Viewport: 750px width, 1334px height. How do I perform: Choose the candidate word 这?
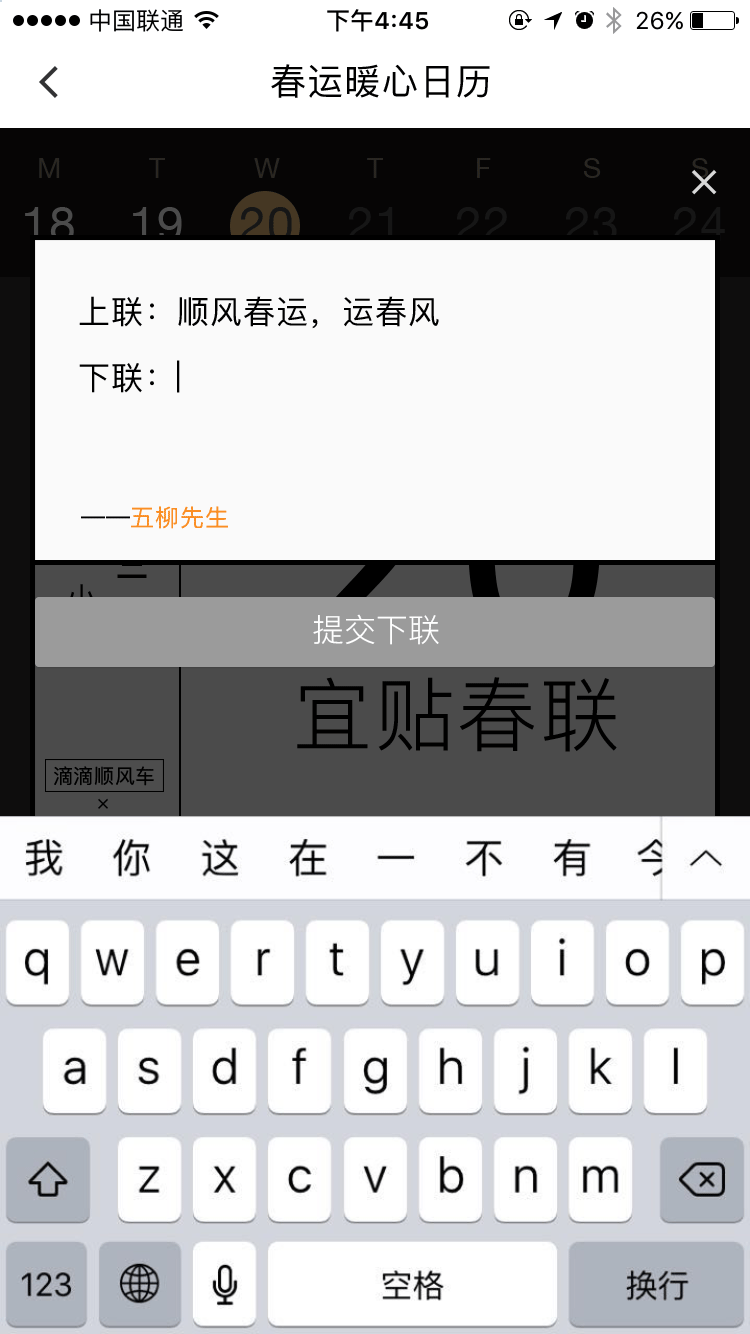[220, 858]
